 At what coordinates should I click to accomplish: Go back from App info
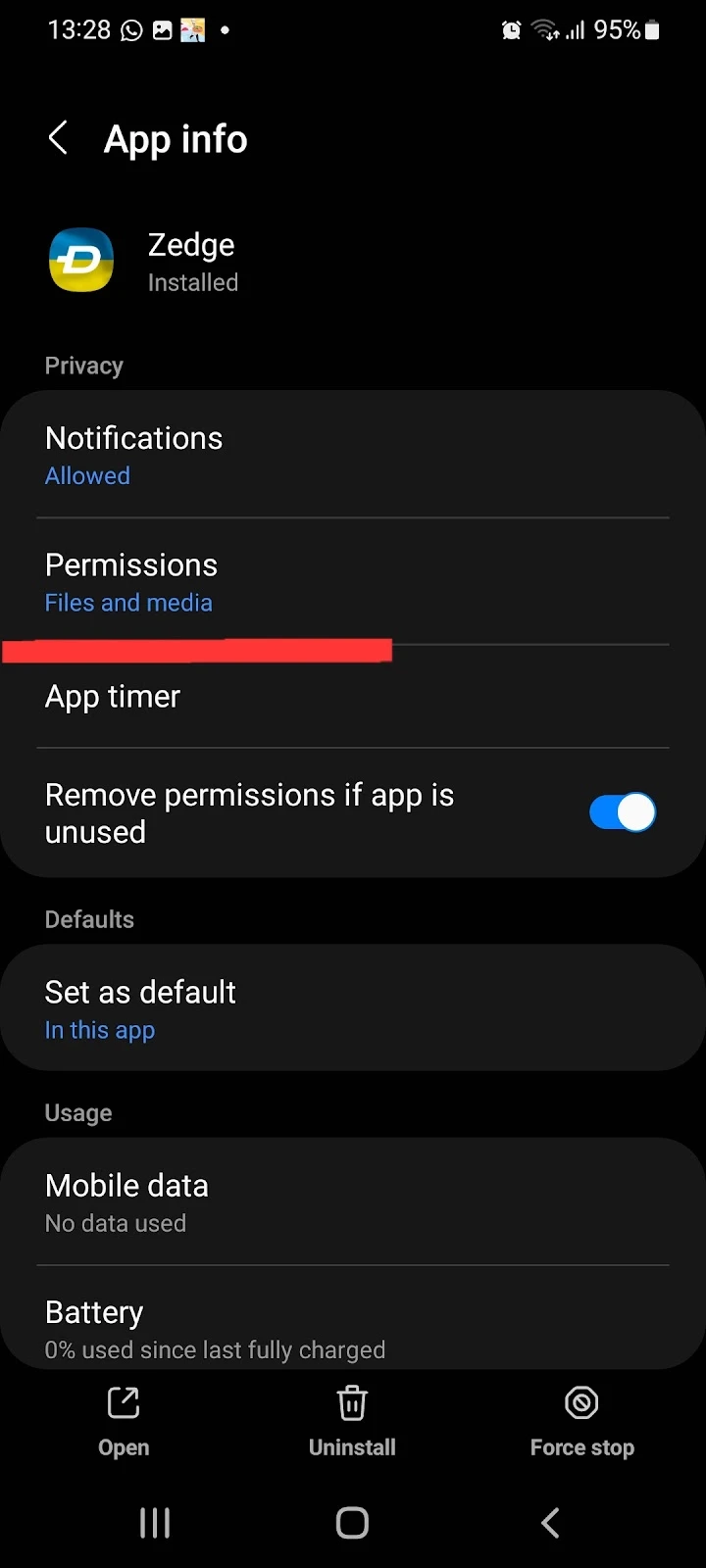point(58,138)
